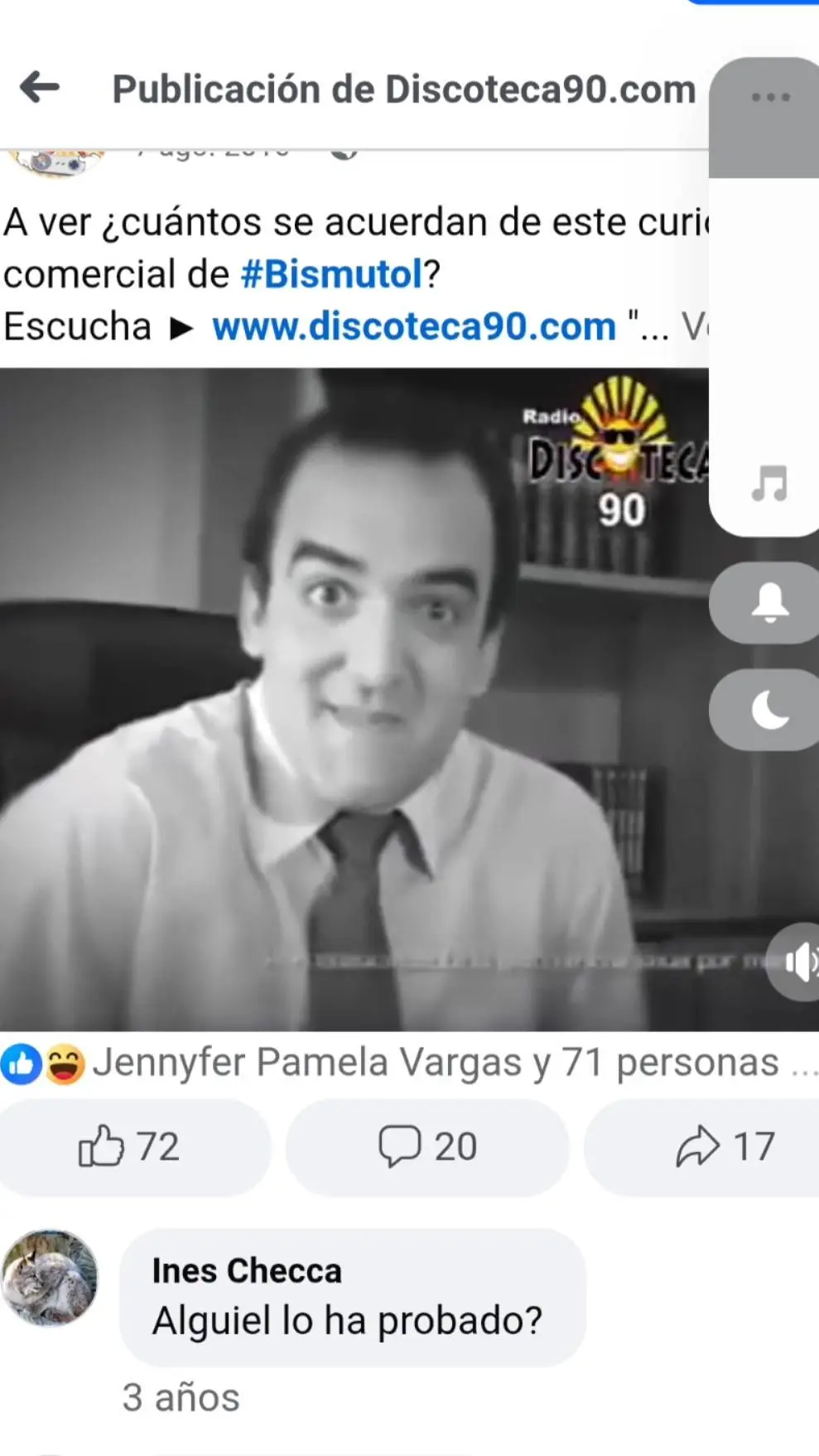The height and width of the screenshot is (1456, 819).
Task: View who reacted: Jennyfer Pamela Vargas y 71 personas
Action: pyautogui.click(x=435, y=1063)
